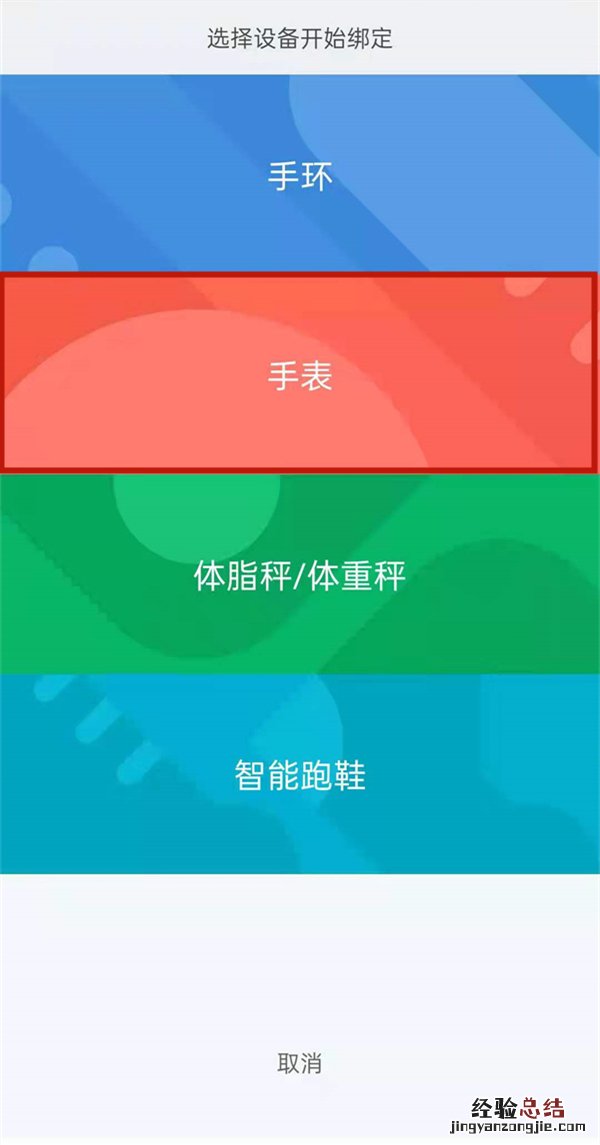Tap 取消 to cancel device binding
600x1145 pixels.
(x=299, y=1062)
